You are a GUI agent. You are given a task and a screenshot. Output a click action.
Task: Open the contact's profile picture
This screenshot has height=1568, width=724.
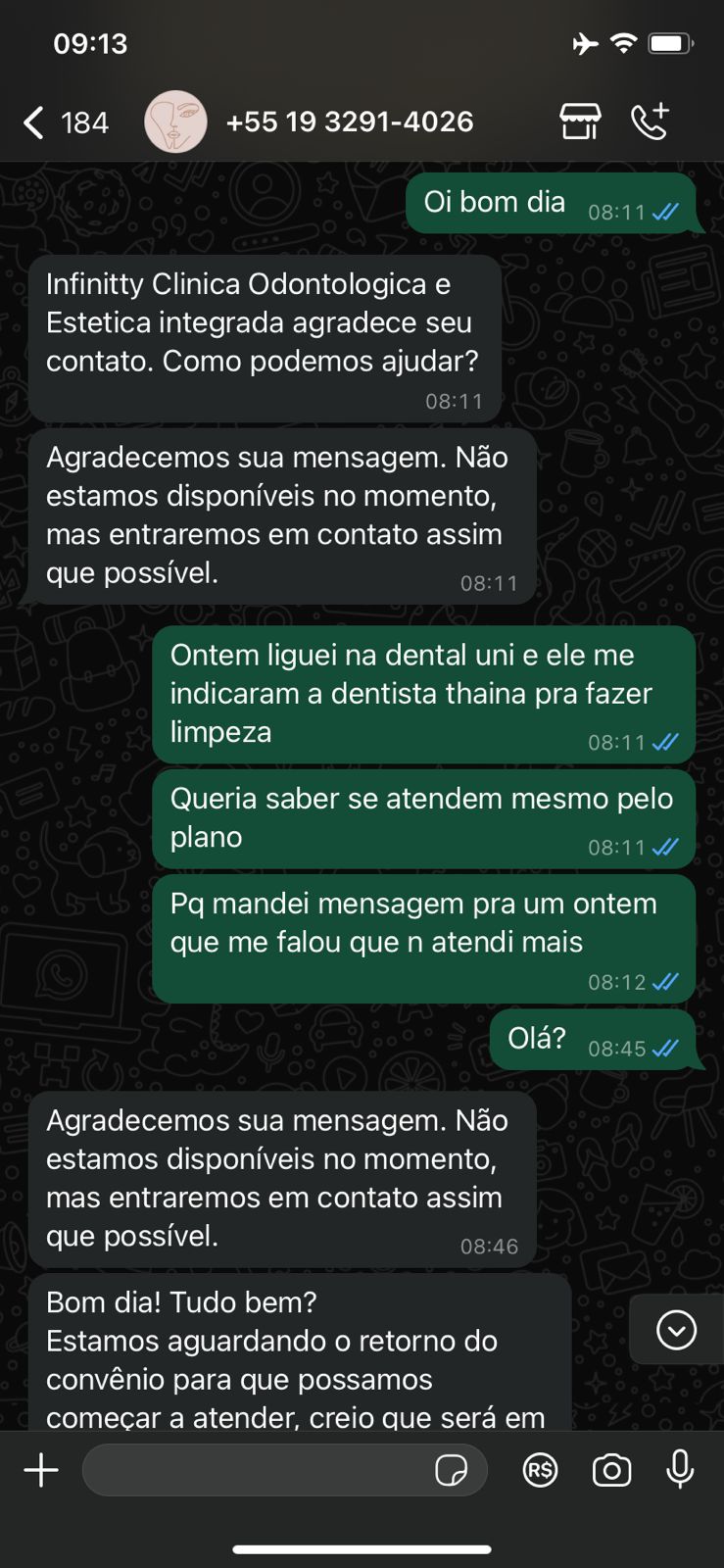175,122
